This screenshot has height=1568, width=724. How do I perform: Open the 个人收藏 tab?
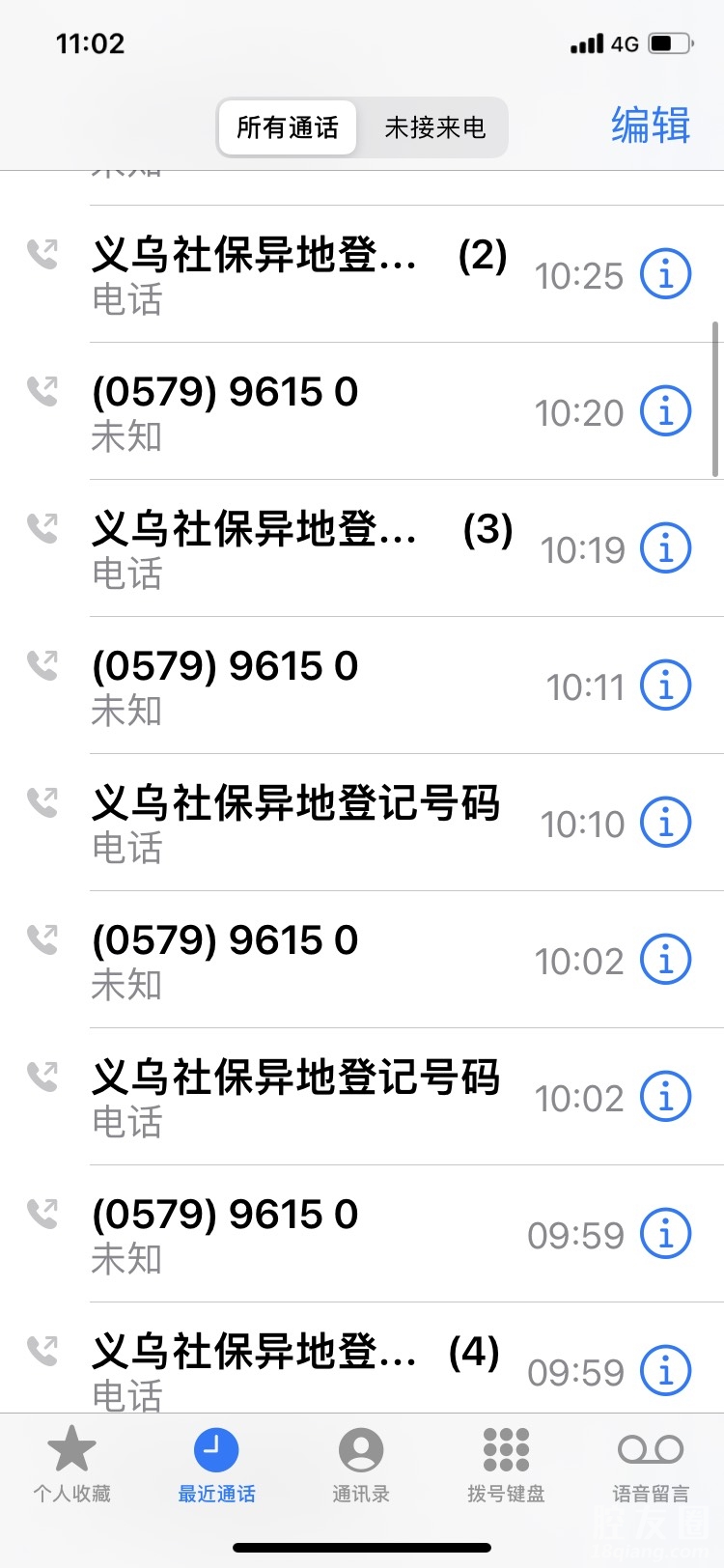pos(72,1464)
